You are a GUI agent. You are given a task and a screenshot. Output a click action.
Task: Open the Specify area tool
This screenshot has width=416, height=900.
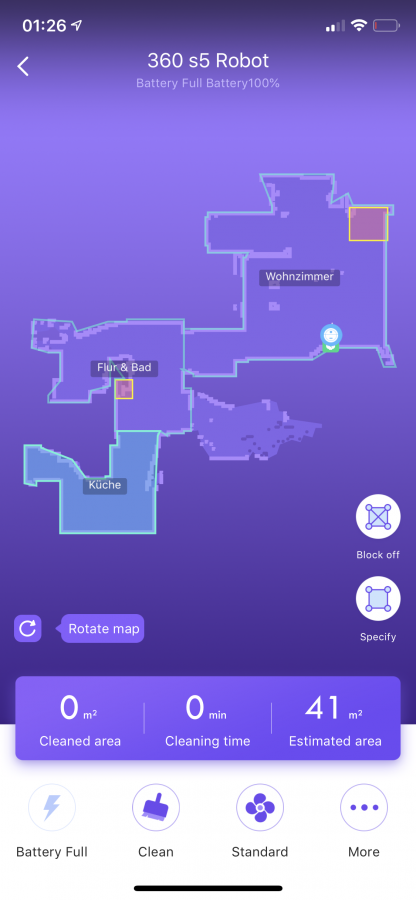click(378, 599)
